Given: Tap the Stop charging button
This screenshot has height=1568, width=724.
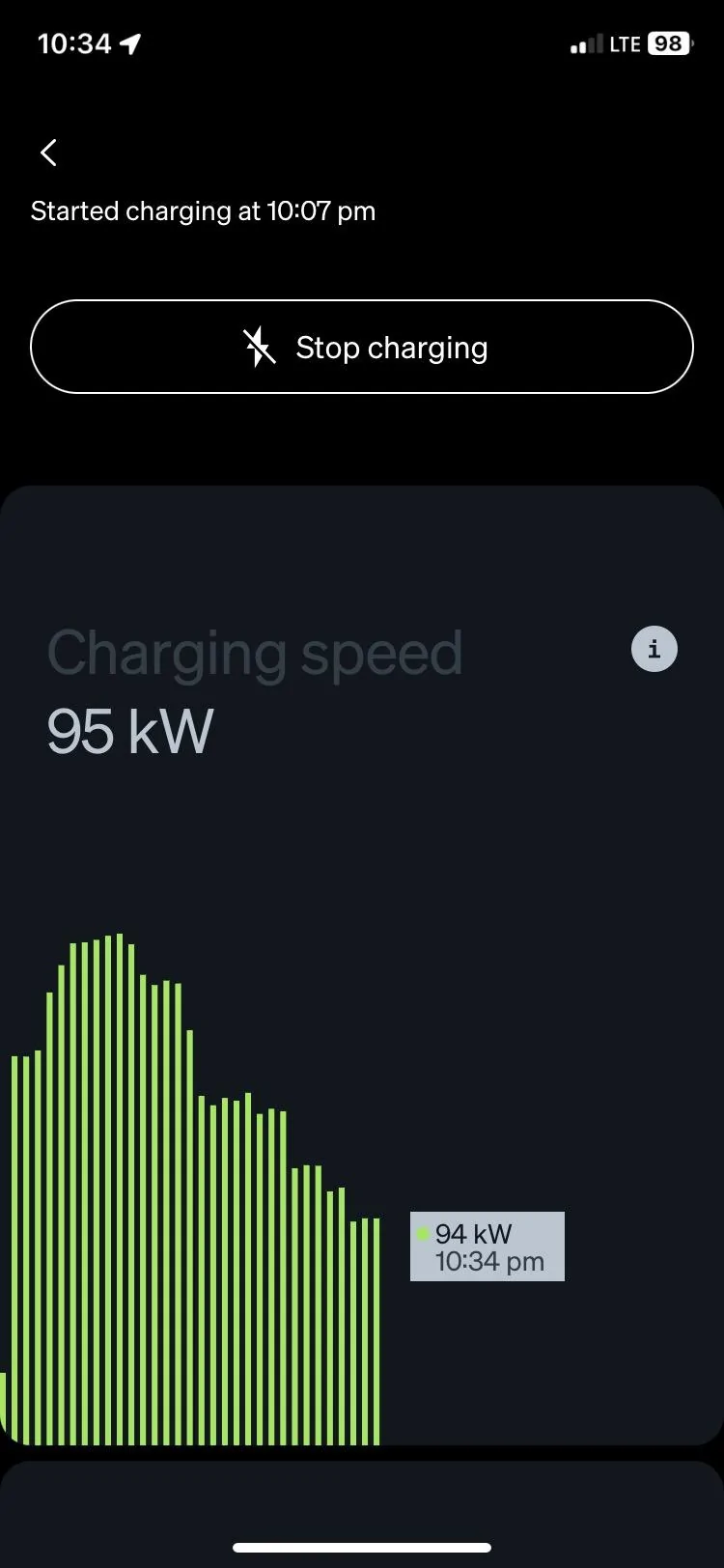Looking at the screenshot, I should pos(362,347).
